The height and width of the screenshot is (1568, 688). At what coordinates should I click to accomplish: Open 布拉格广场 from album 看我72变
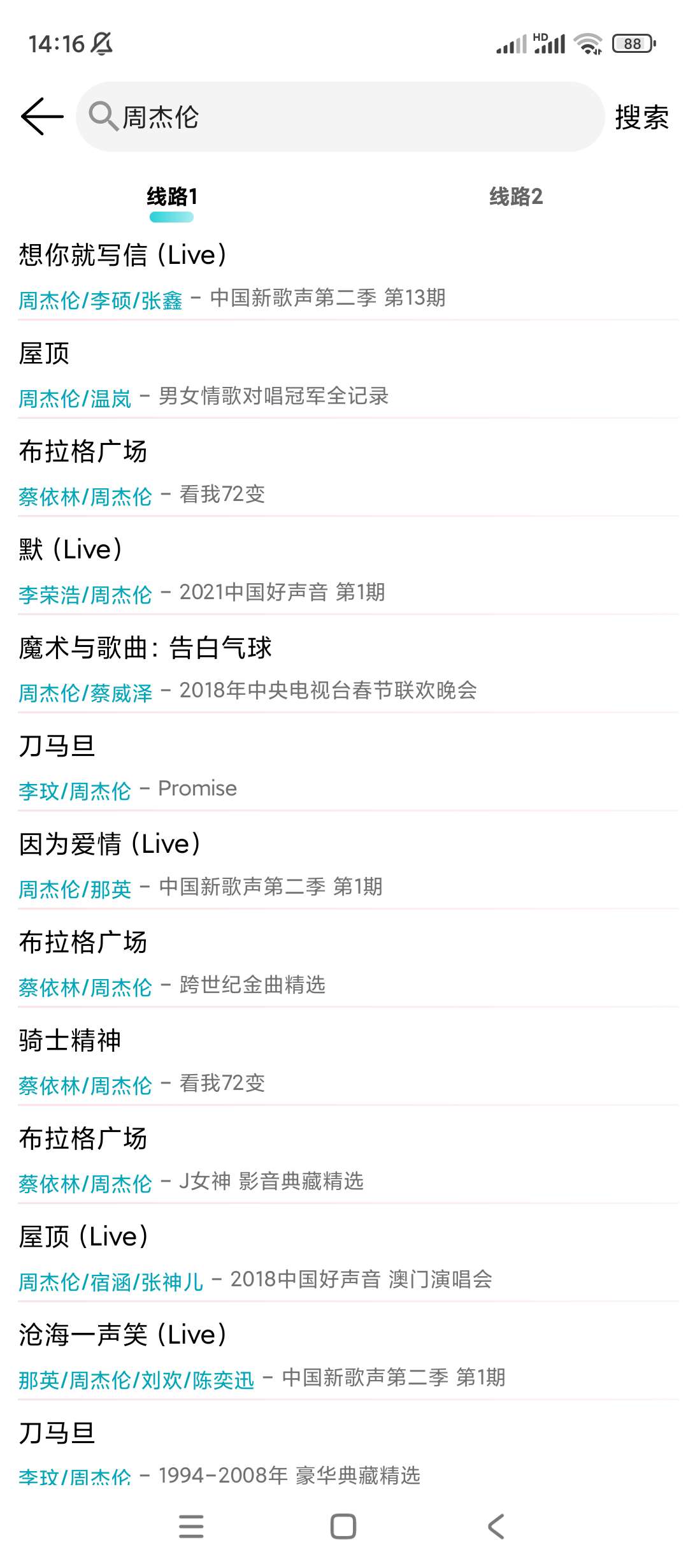click(x=344, y=471)
